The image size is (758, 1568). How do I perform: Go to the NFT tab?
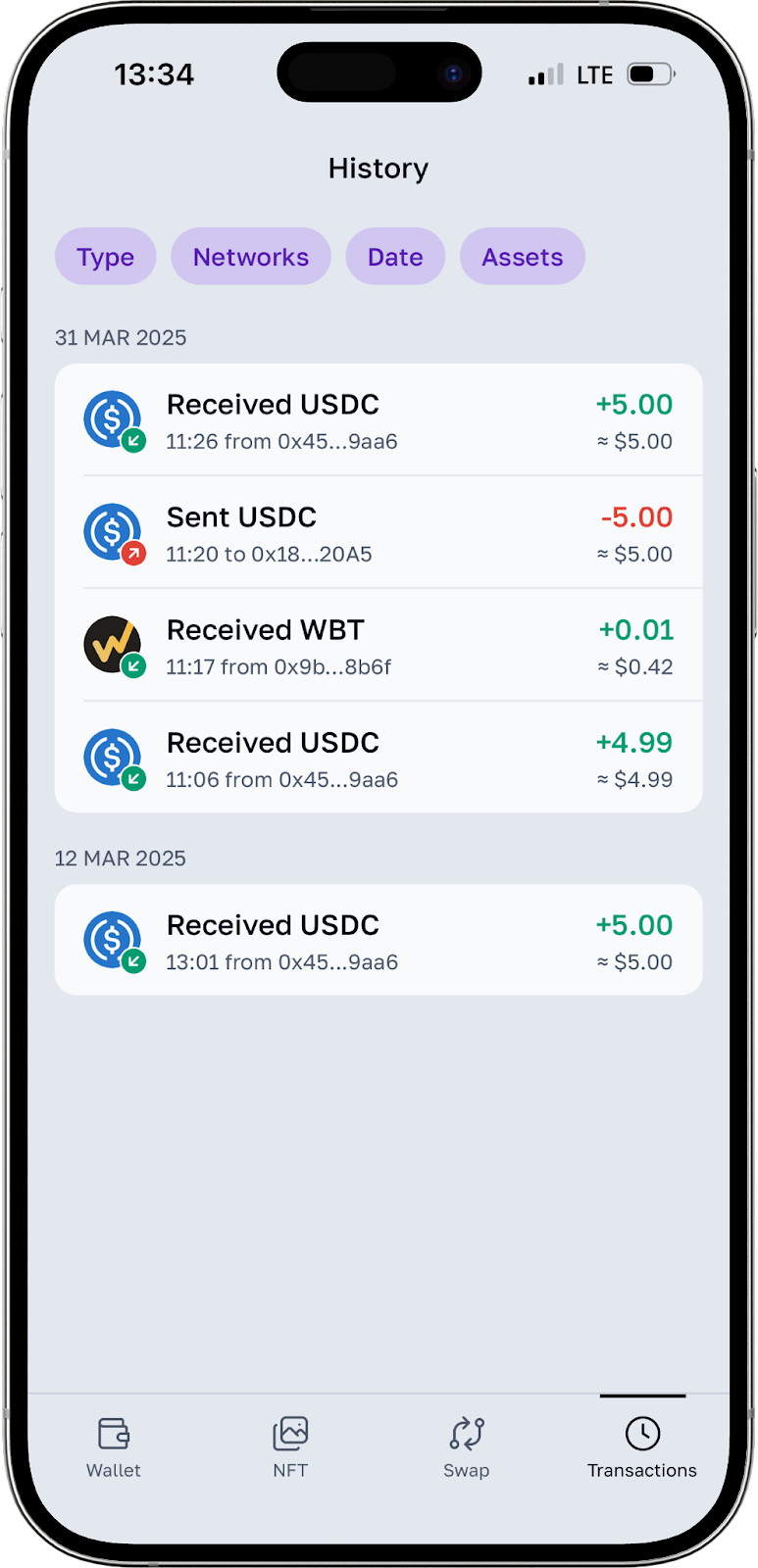coord(290,1447)
